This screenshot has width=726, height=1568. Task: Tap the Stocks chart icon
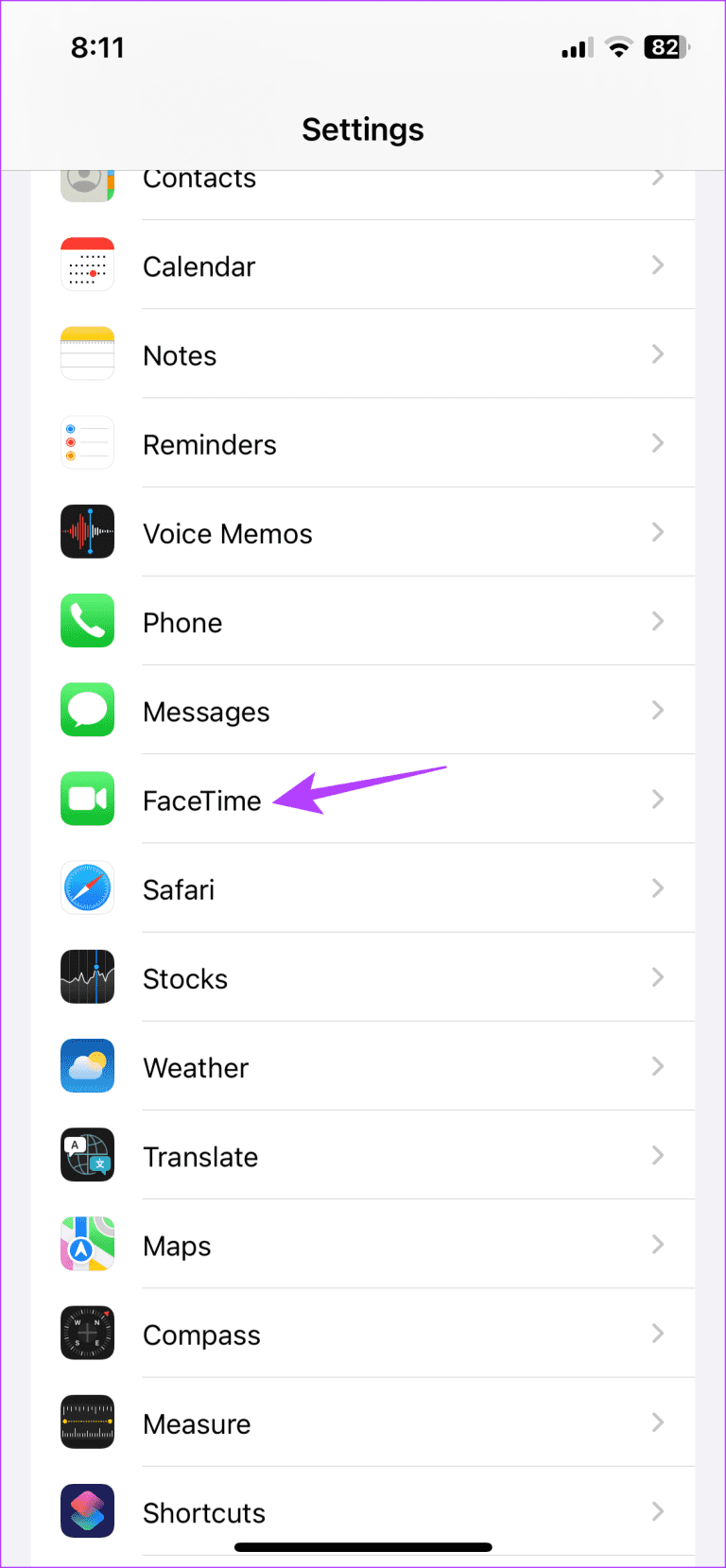(x=87, y=976)
